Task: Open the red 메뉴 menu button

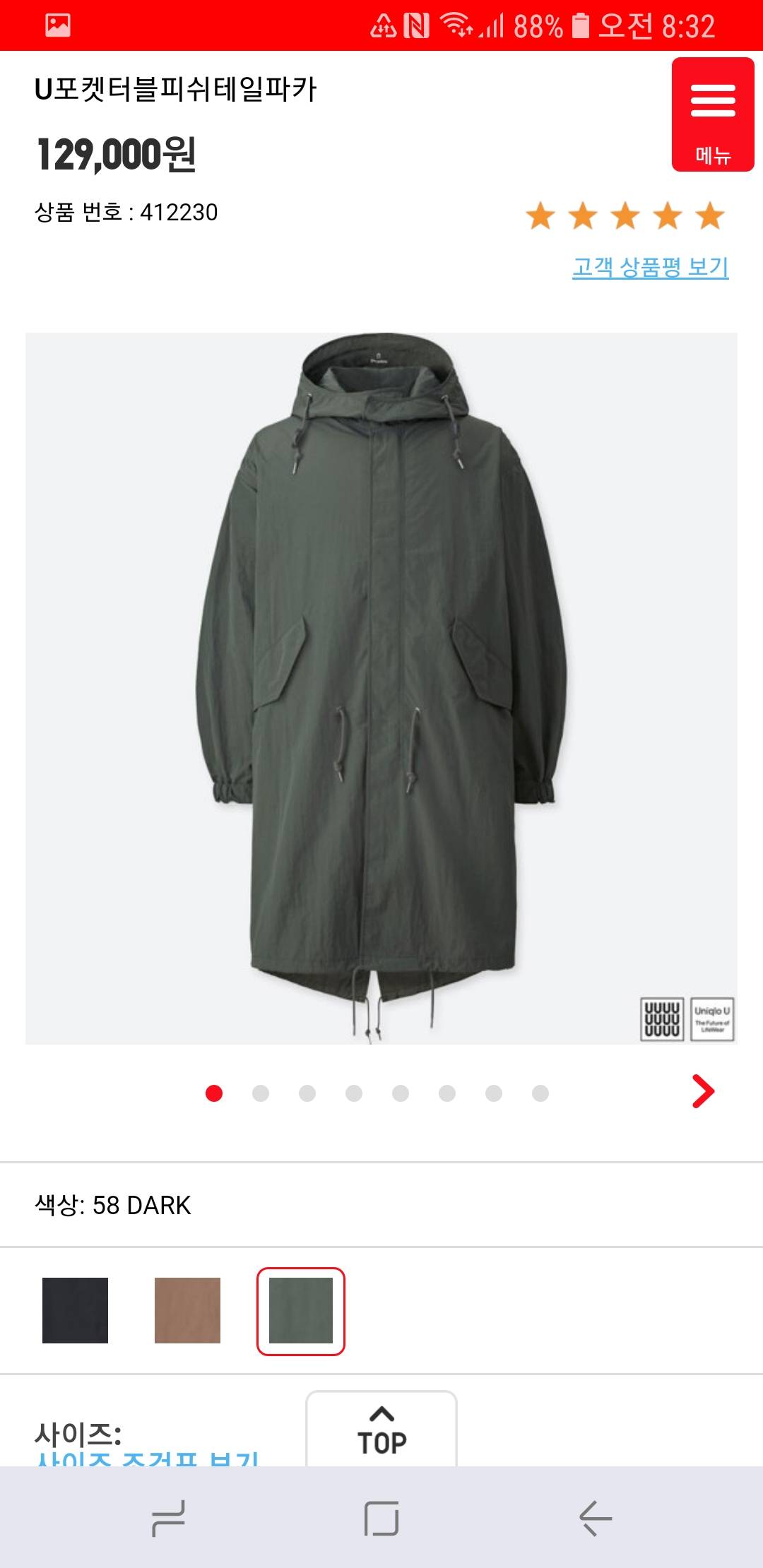Action: point(712,114)
